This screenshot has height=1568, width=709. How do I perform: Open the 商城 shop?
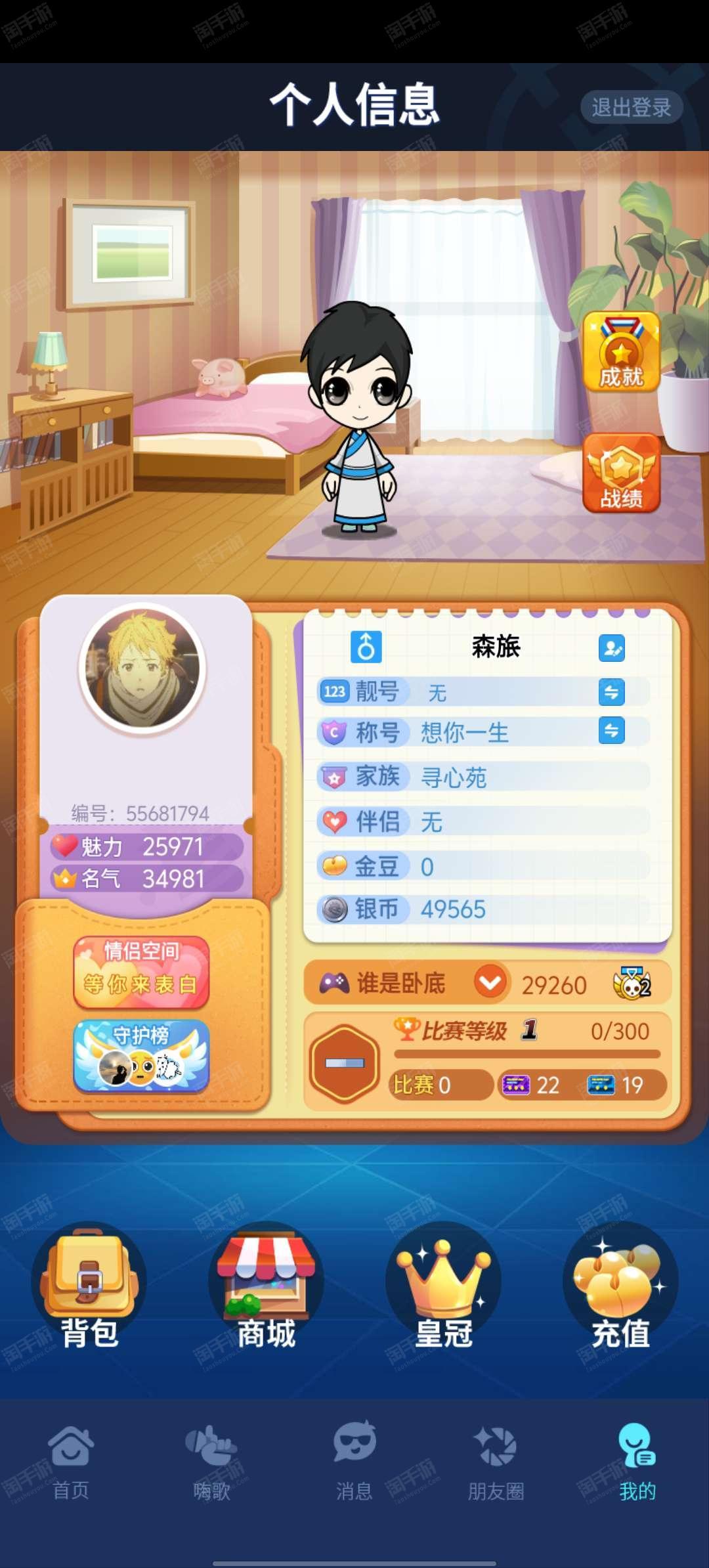tap(266, 1288)
